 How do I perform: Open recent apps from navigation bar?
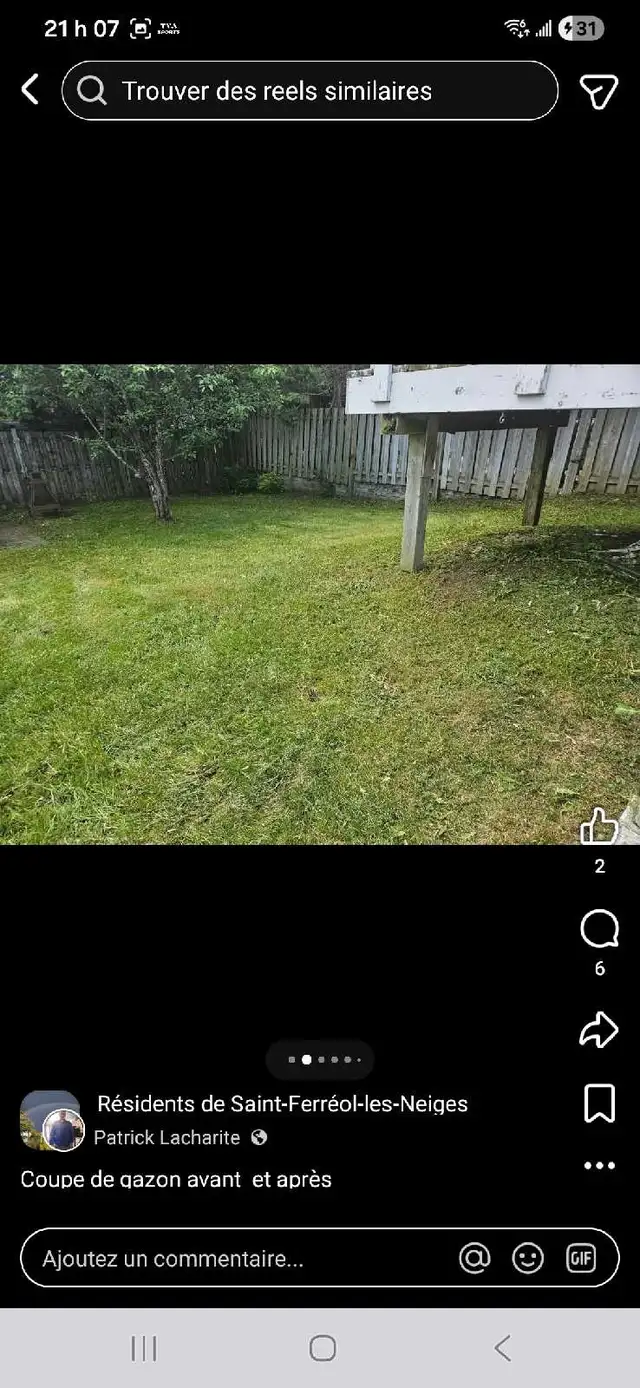pyautogui.click(x=144, y=1348)
